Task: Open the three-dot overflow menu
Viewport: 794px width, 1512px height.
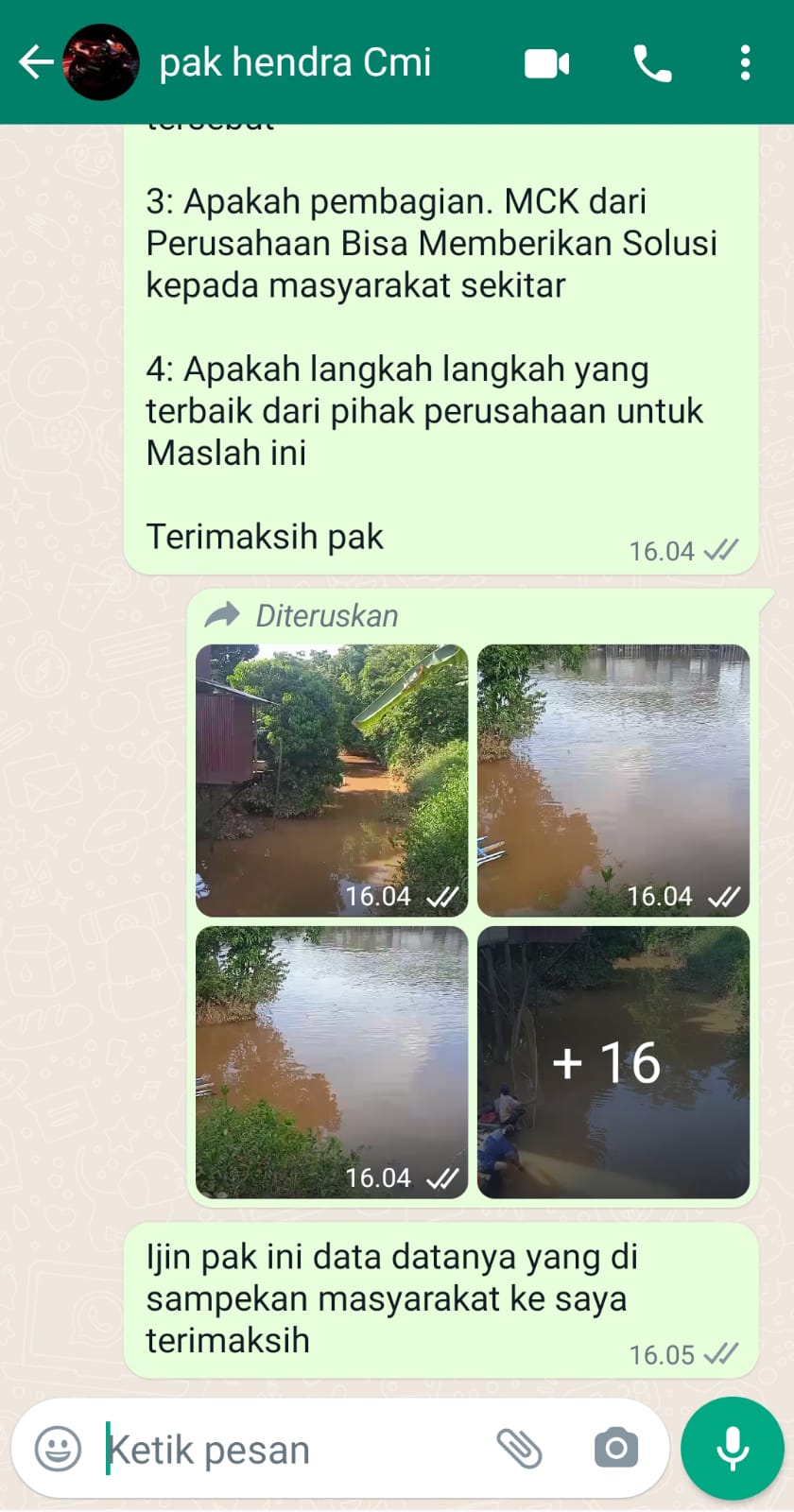Action: [745, 63]
